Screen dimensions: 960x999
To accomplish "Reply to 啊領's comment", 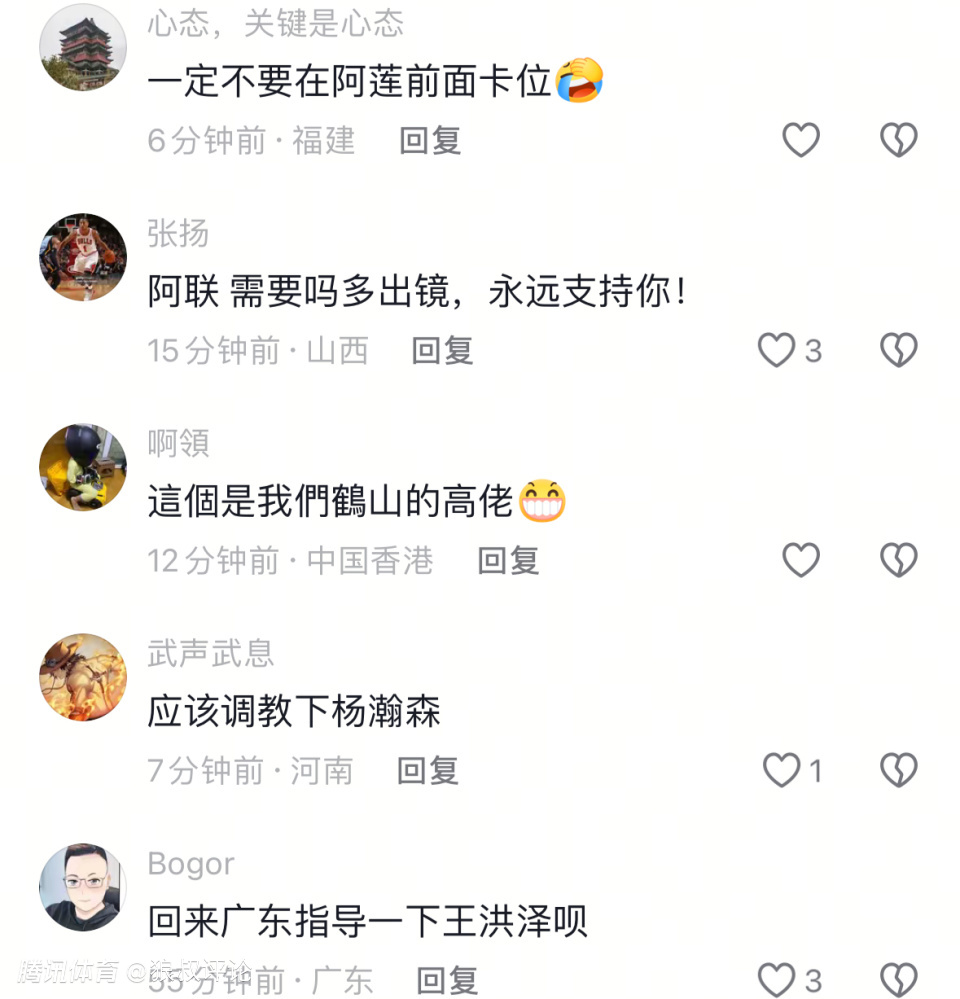I will (x=508, y=560).
